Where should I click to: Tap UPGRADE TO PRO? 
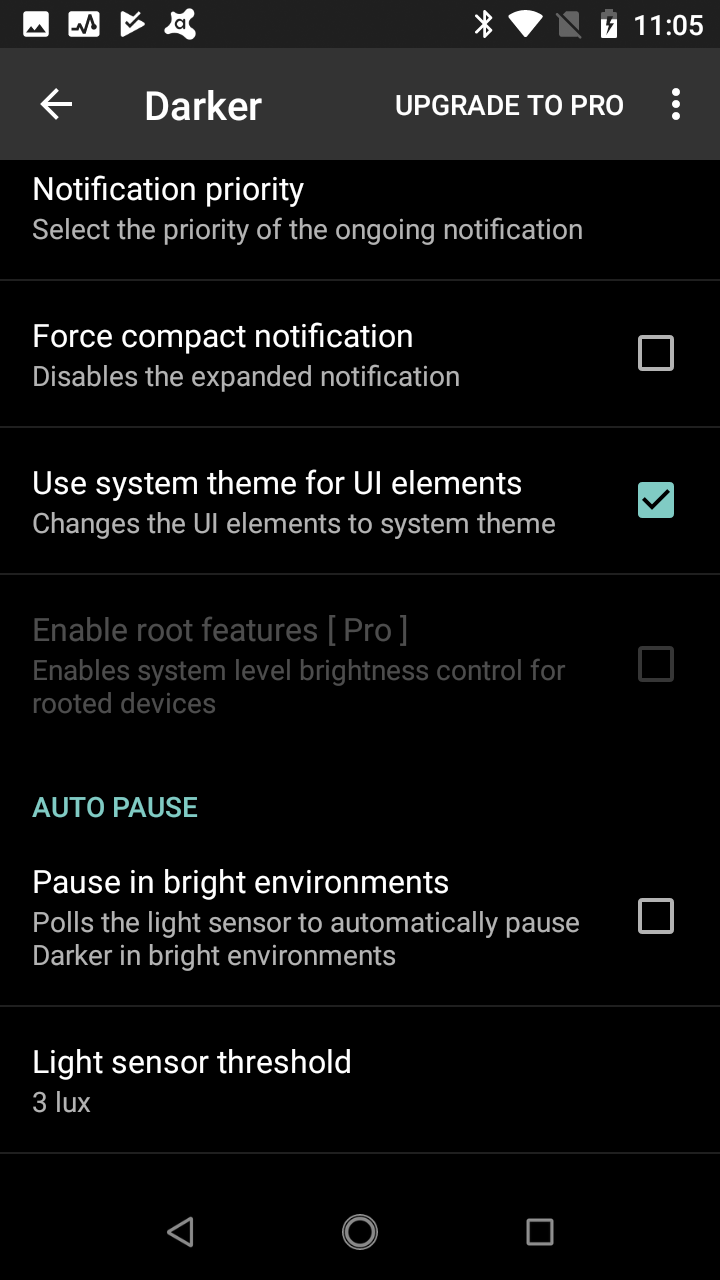[509, 104]
